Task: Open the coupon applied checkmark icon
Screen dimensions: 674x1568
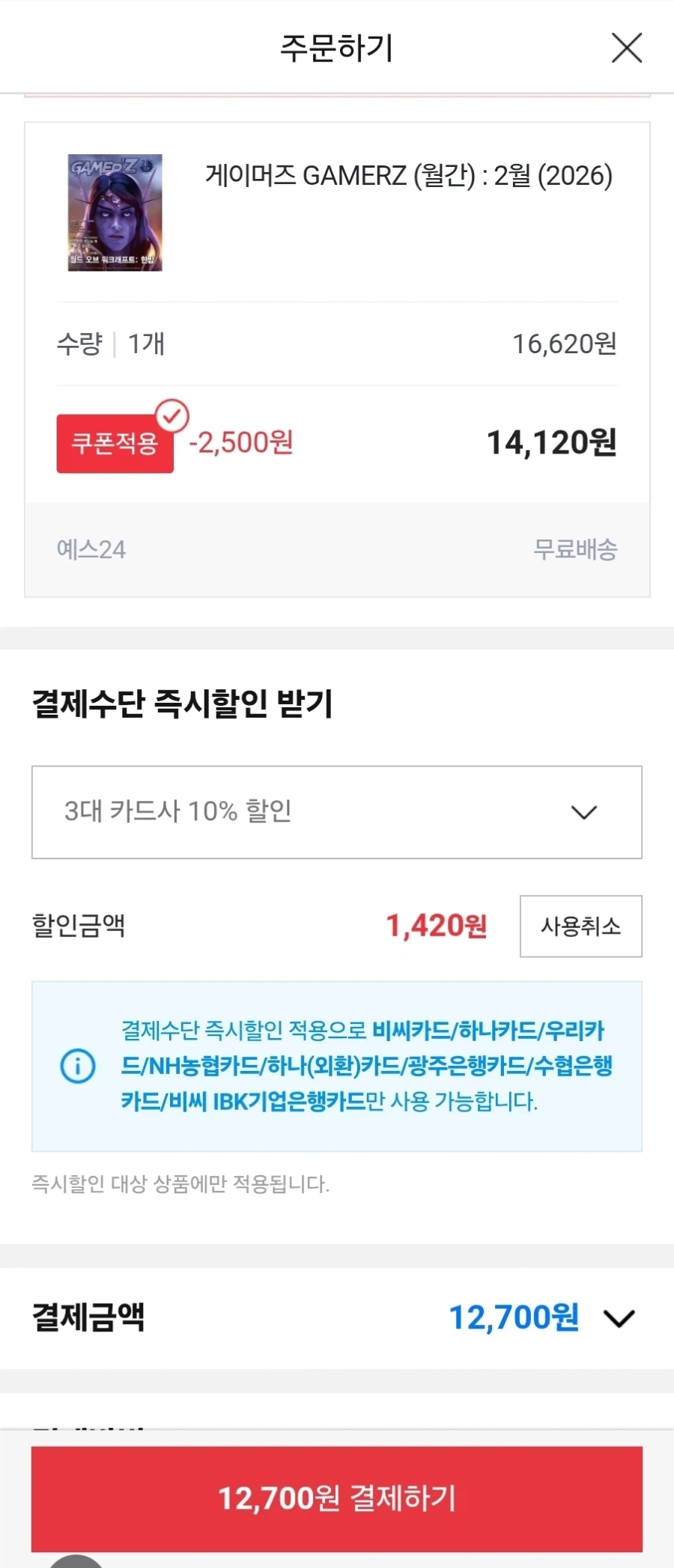Action: (173, 416)
